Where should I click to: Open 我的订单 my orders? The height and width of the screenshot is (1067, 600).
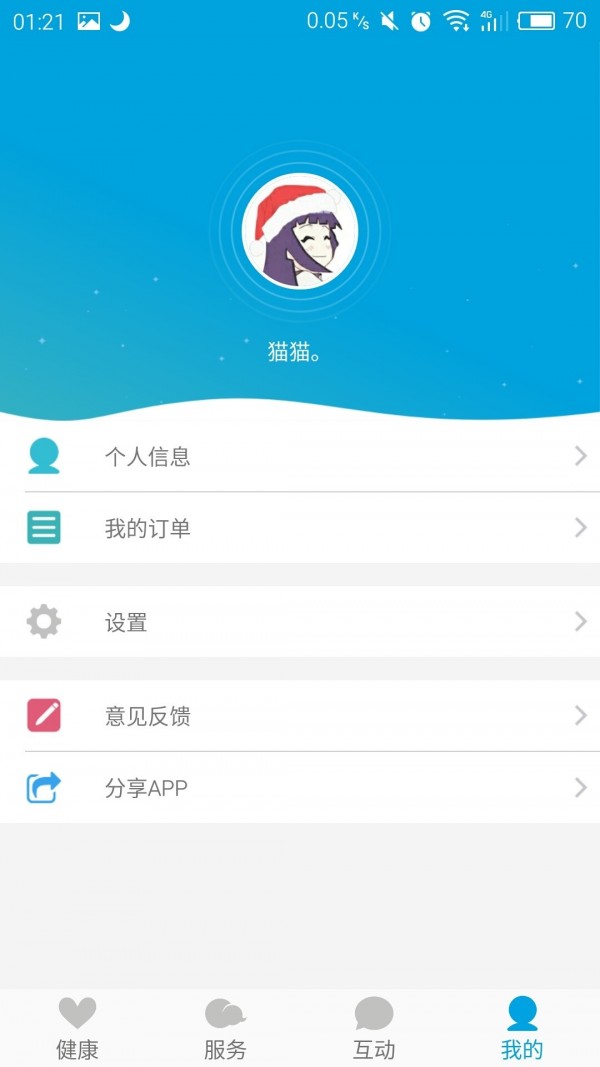300,528
